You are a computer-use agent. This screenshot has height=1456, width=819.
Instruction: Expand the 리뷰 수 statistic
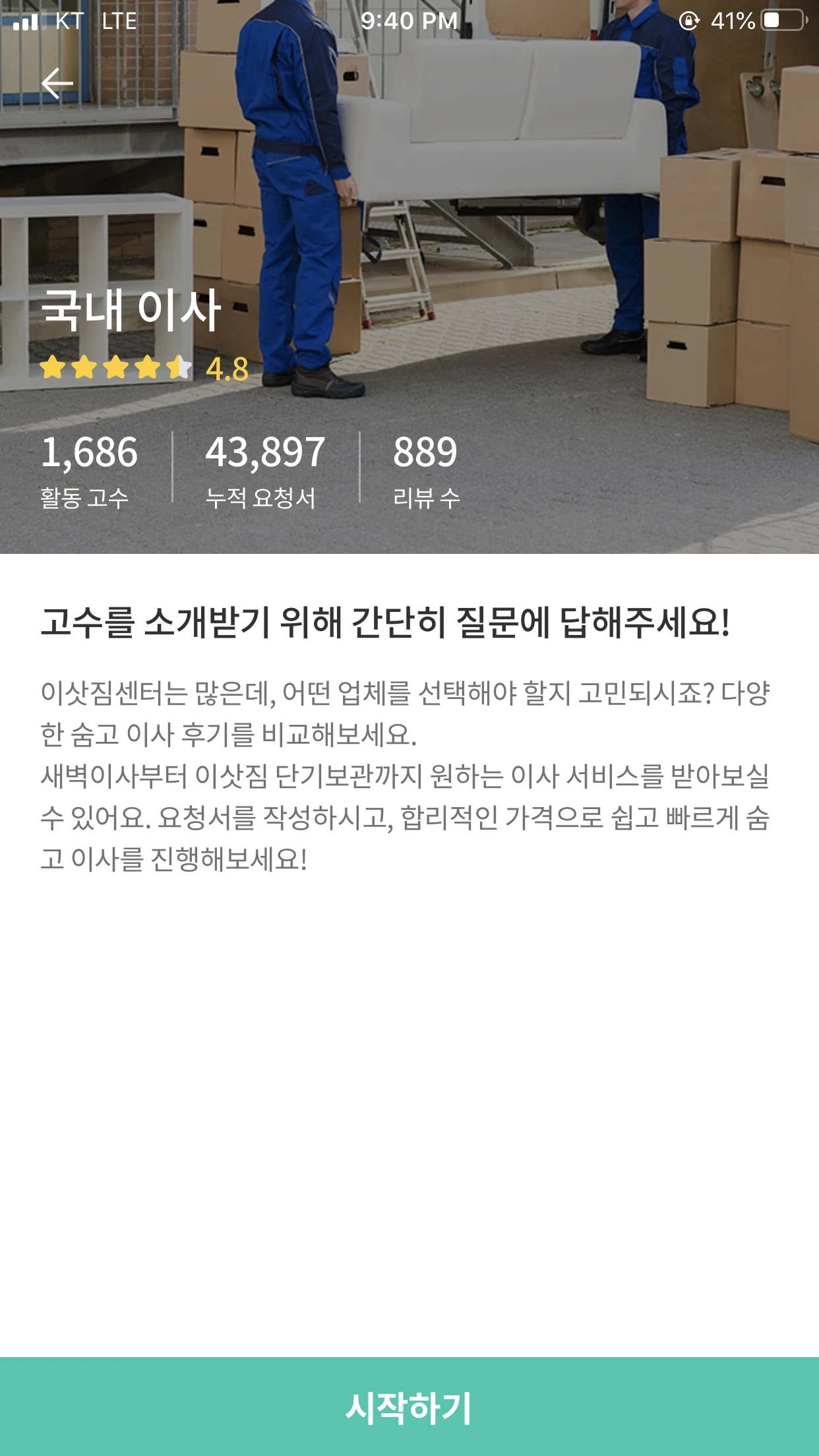pyautogui.click(x=426, y=470)
